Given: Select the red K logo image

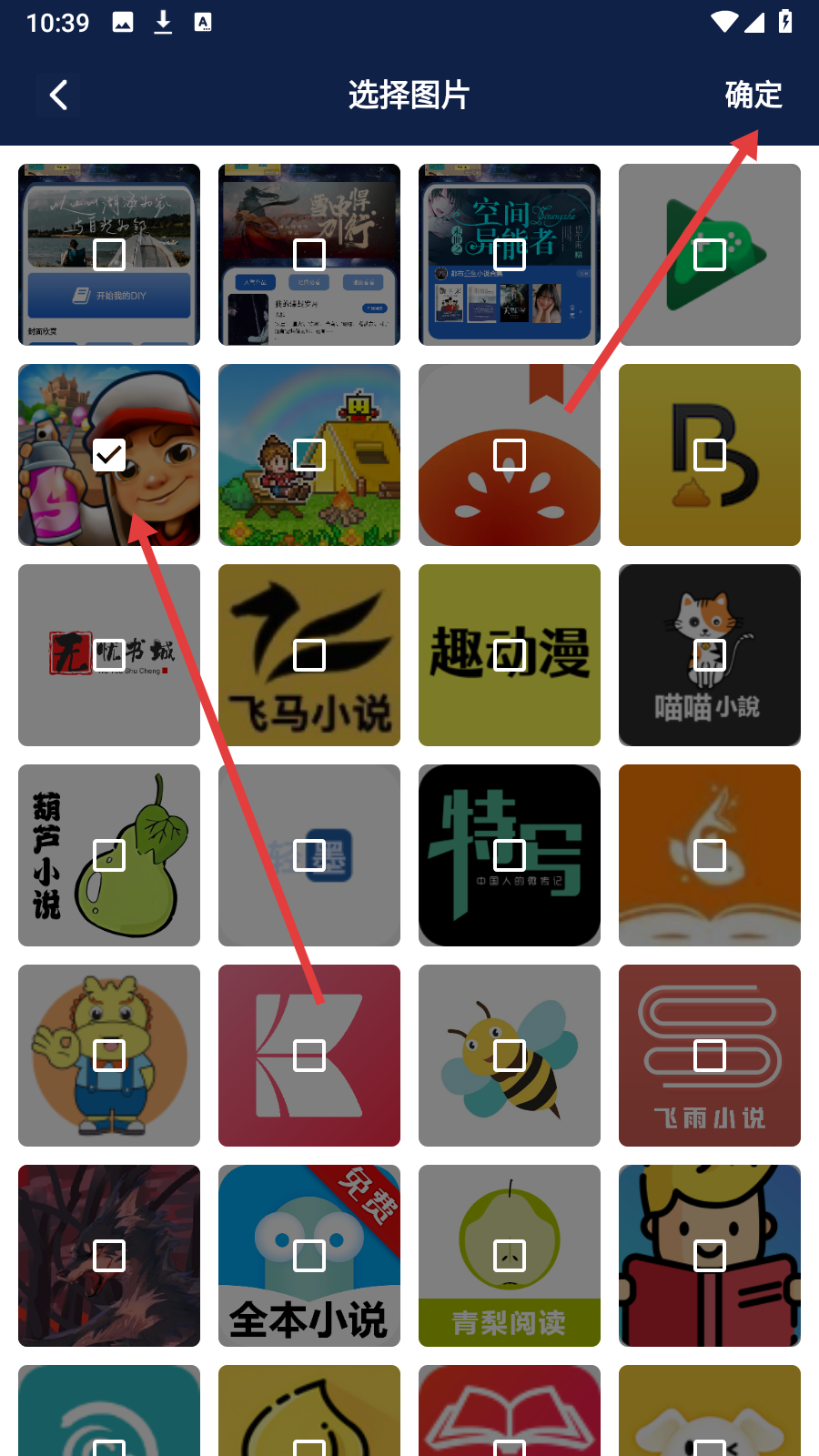Looking at the screenshot, I should [x=309, y=1055].
